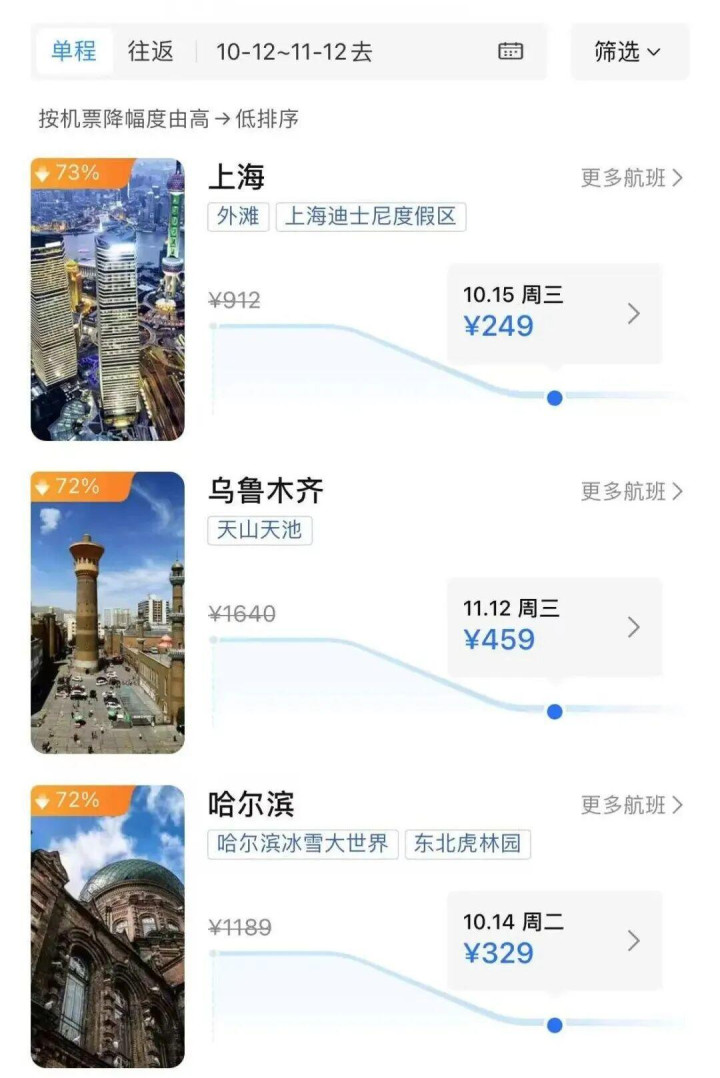
Task: View 更多航班 for 上海
Action: pyautogui.click(x=632, y=178)
